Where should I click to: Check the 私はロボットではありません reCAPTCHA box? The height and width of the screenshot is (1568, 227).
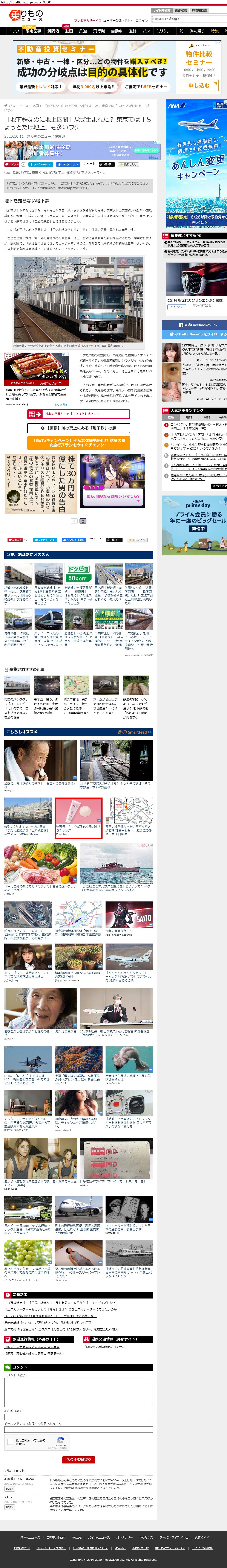10,1442
